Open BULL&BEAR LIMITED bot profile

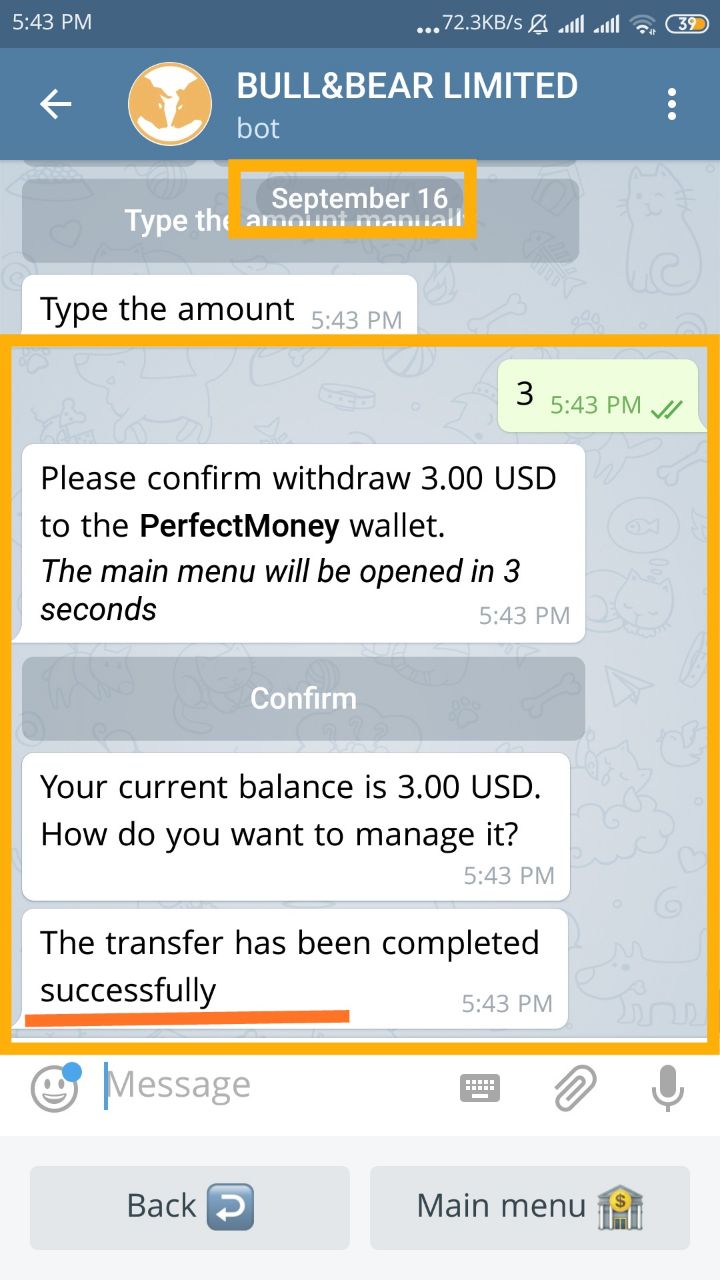(405, 104)
